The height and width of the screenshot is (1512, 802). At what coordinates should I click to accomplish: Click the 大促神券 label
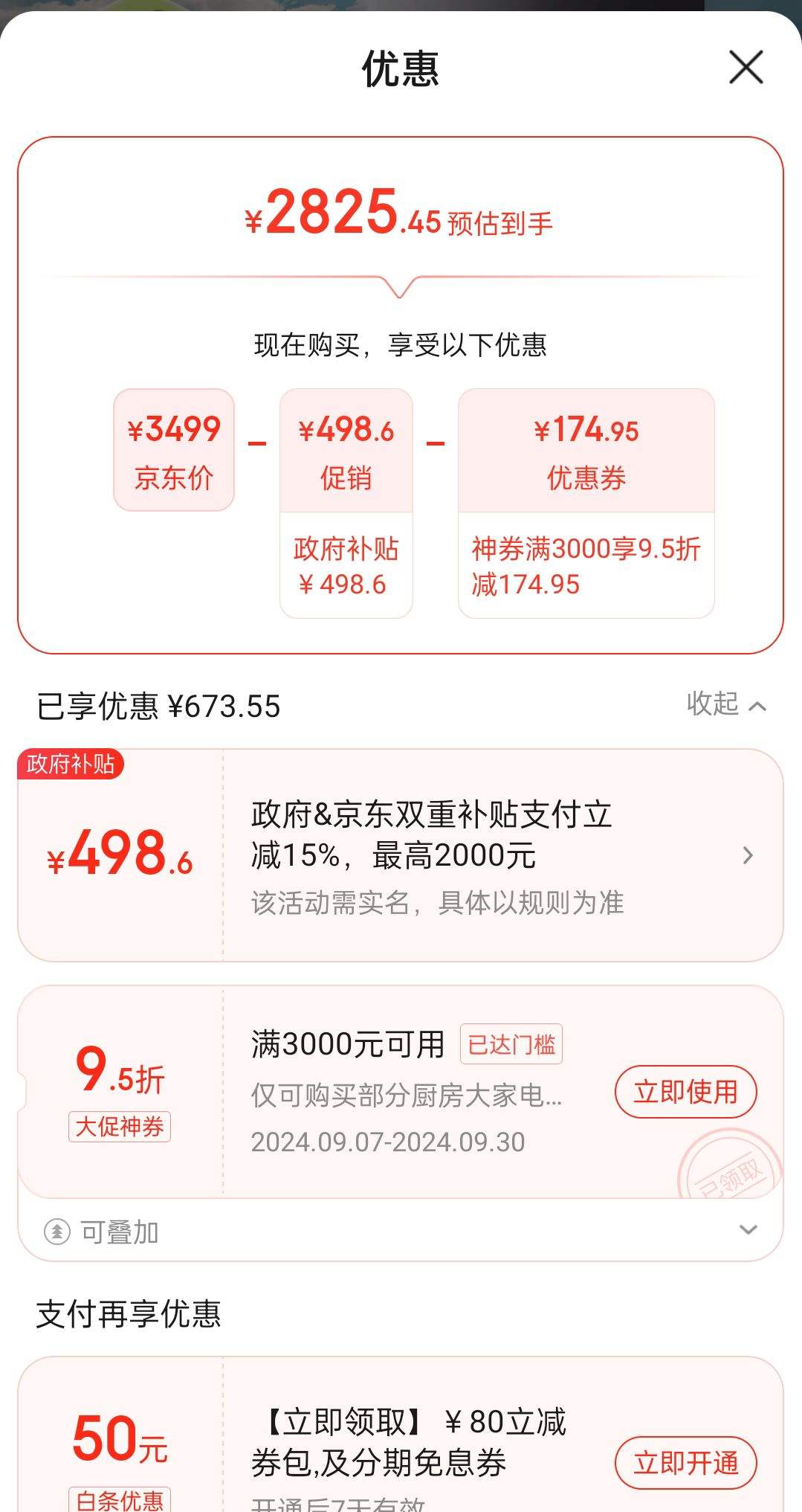pyautogui.click(x=120, y=1128)
